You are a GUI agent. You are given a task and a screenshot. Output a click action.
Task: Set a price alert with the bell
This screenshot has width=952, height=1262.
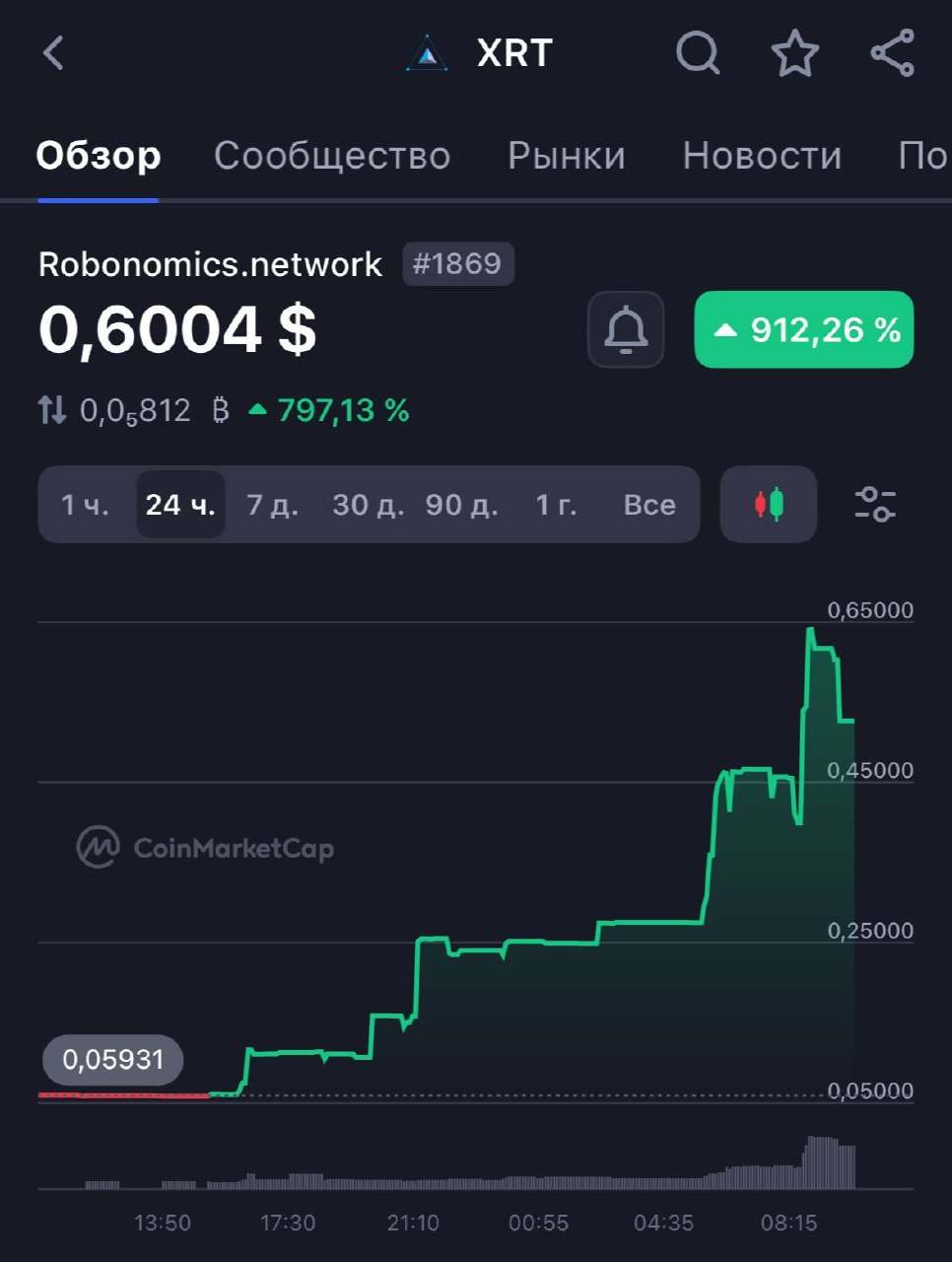point(626,329)
